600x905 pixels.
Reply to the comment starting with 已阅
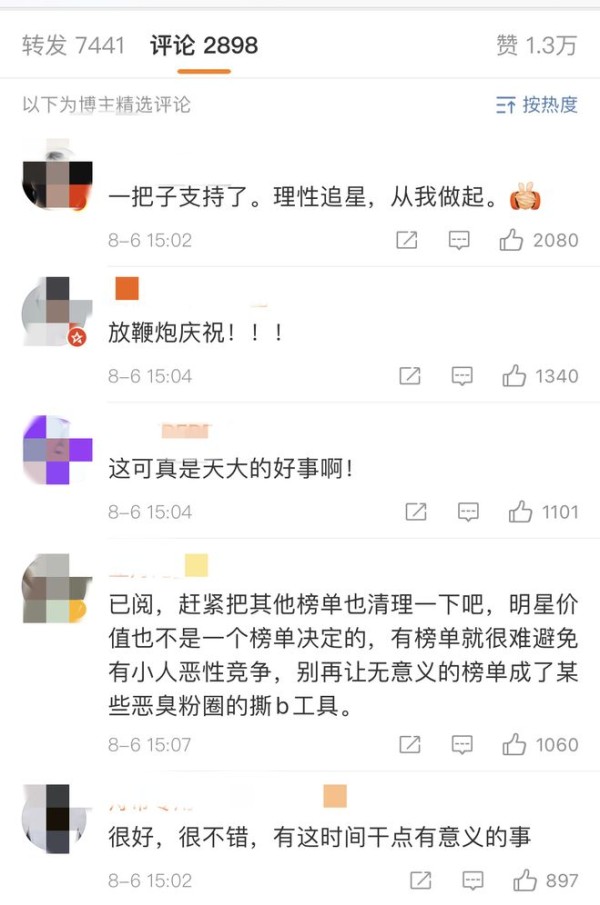tap(461, 744)
